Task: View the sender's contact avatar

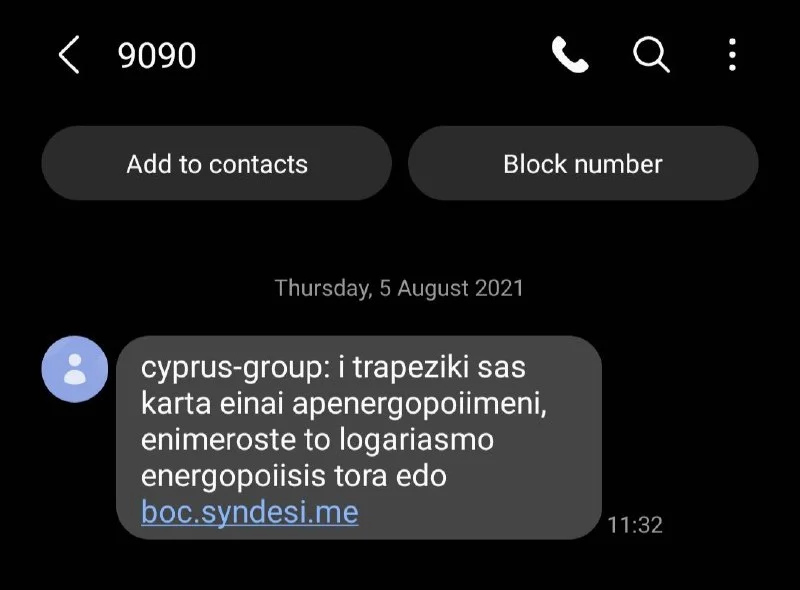Action: 74,369
